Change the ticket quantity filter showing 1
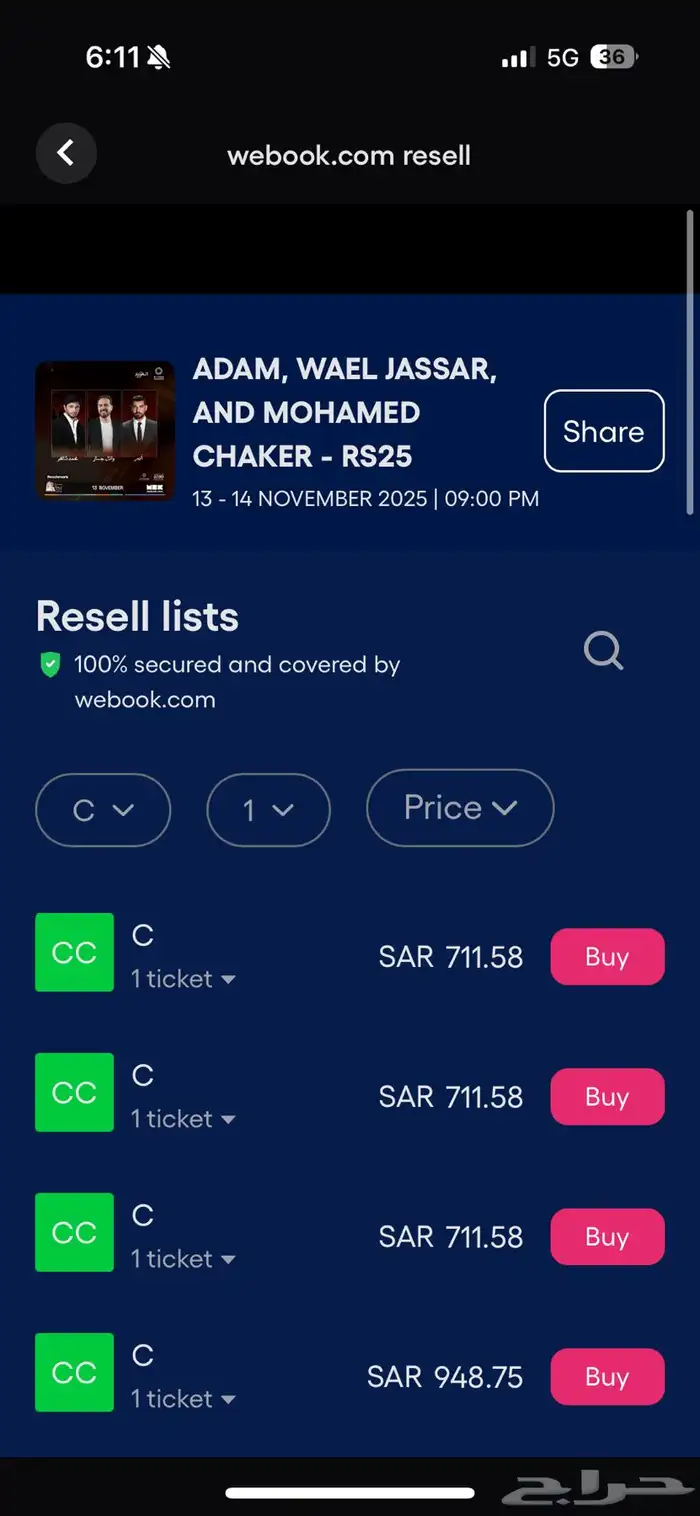 click(x=268, y=810)
